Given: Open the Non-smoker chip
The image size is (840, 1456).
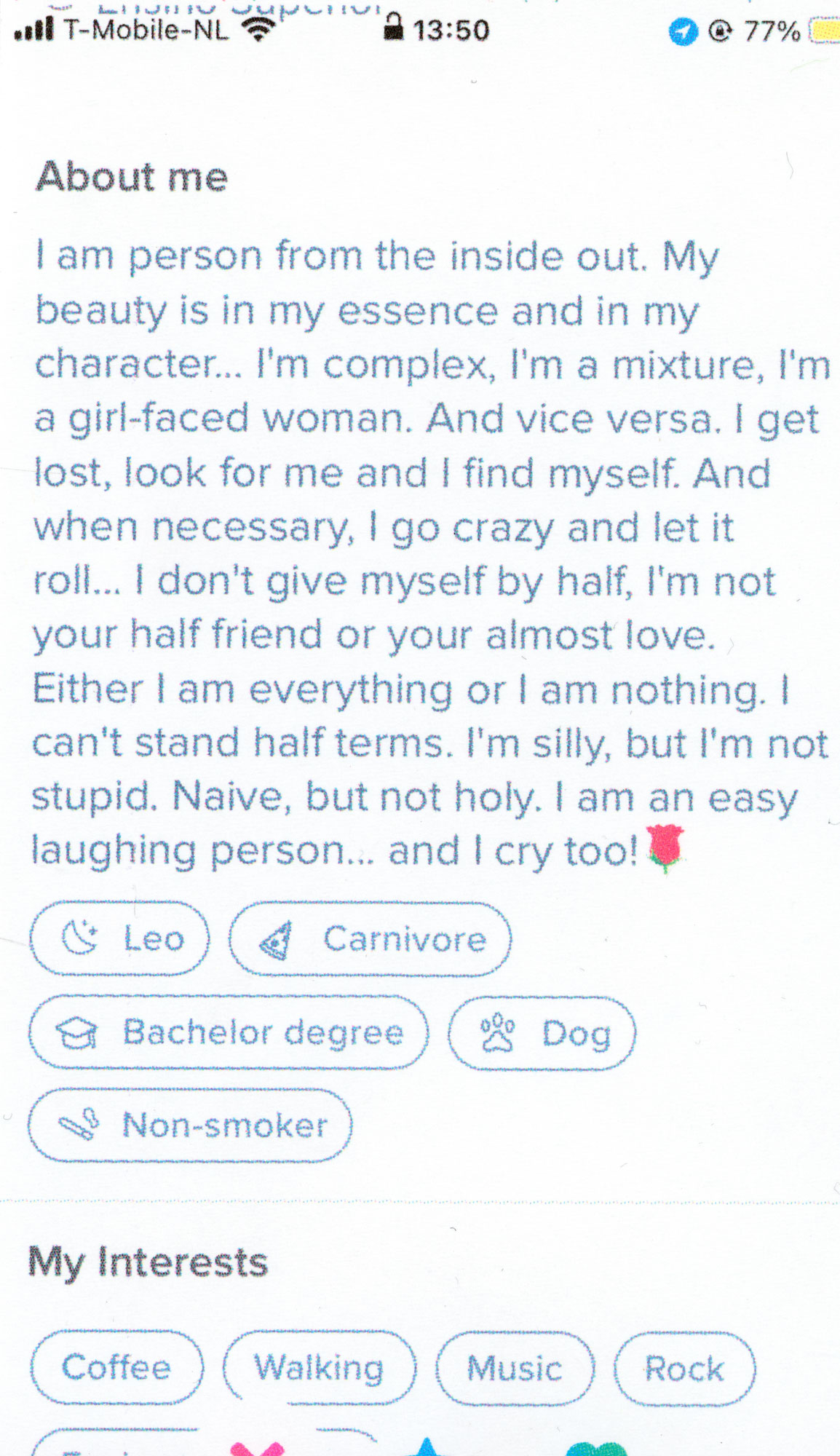Looking at the screenshot, I should [190, 1125].
